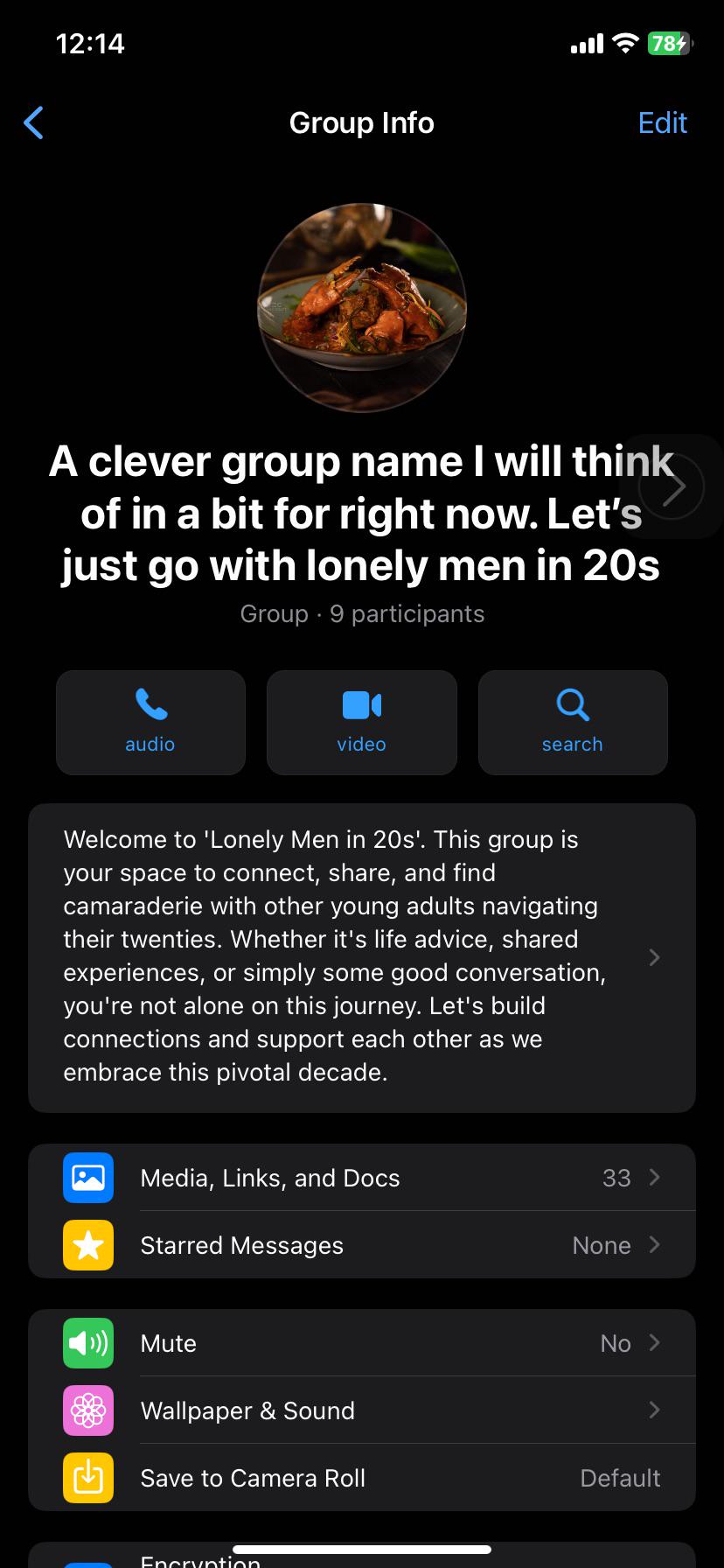
Task: Open the full group description
Action: 361,957
